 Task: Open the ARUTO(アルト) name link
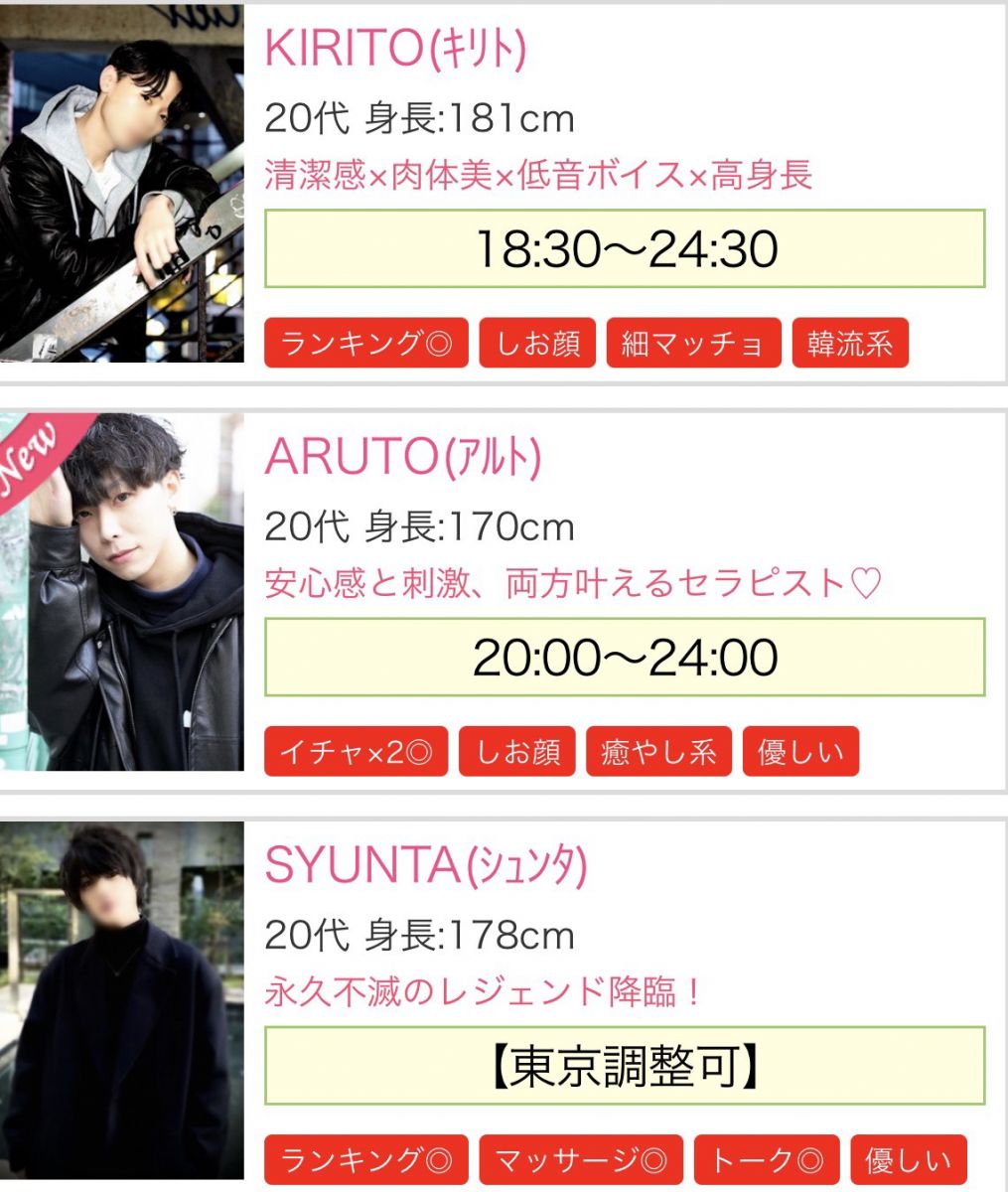tap(402, 457)
